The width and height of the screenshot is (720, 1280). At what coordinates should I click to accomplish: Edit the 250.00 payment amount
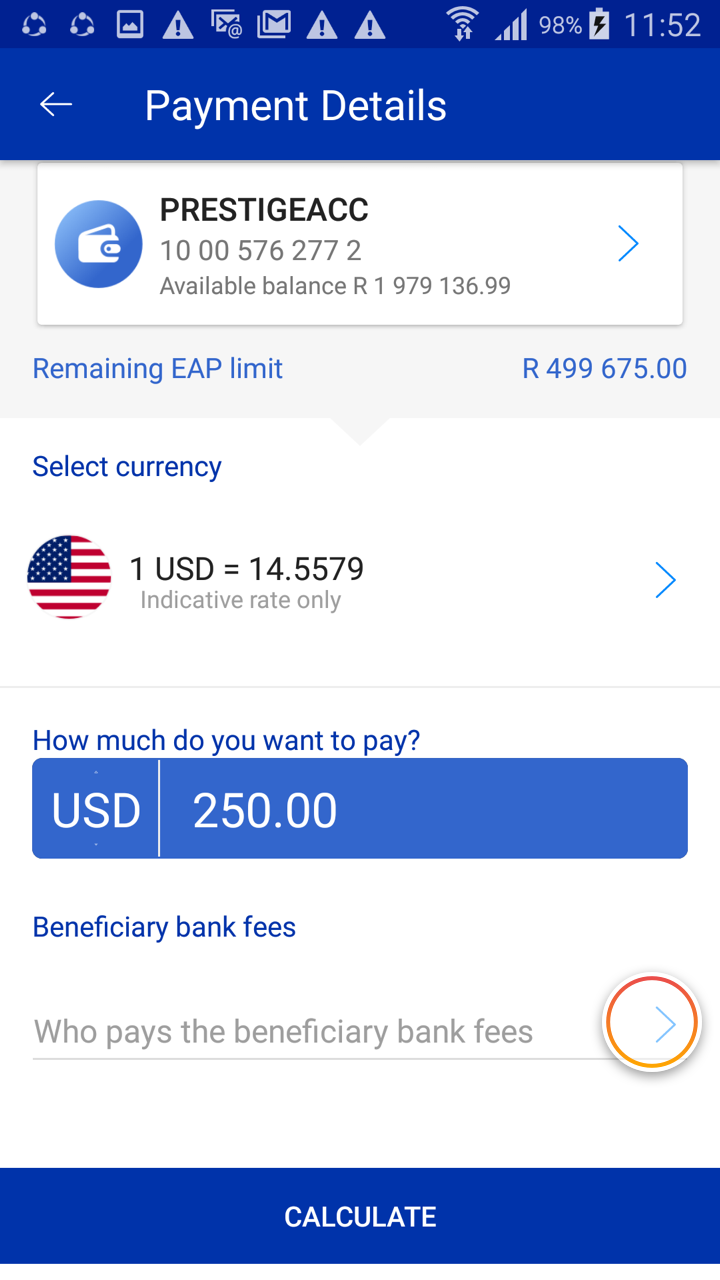coord(420,809)
